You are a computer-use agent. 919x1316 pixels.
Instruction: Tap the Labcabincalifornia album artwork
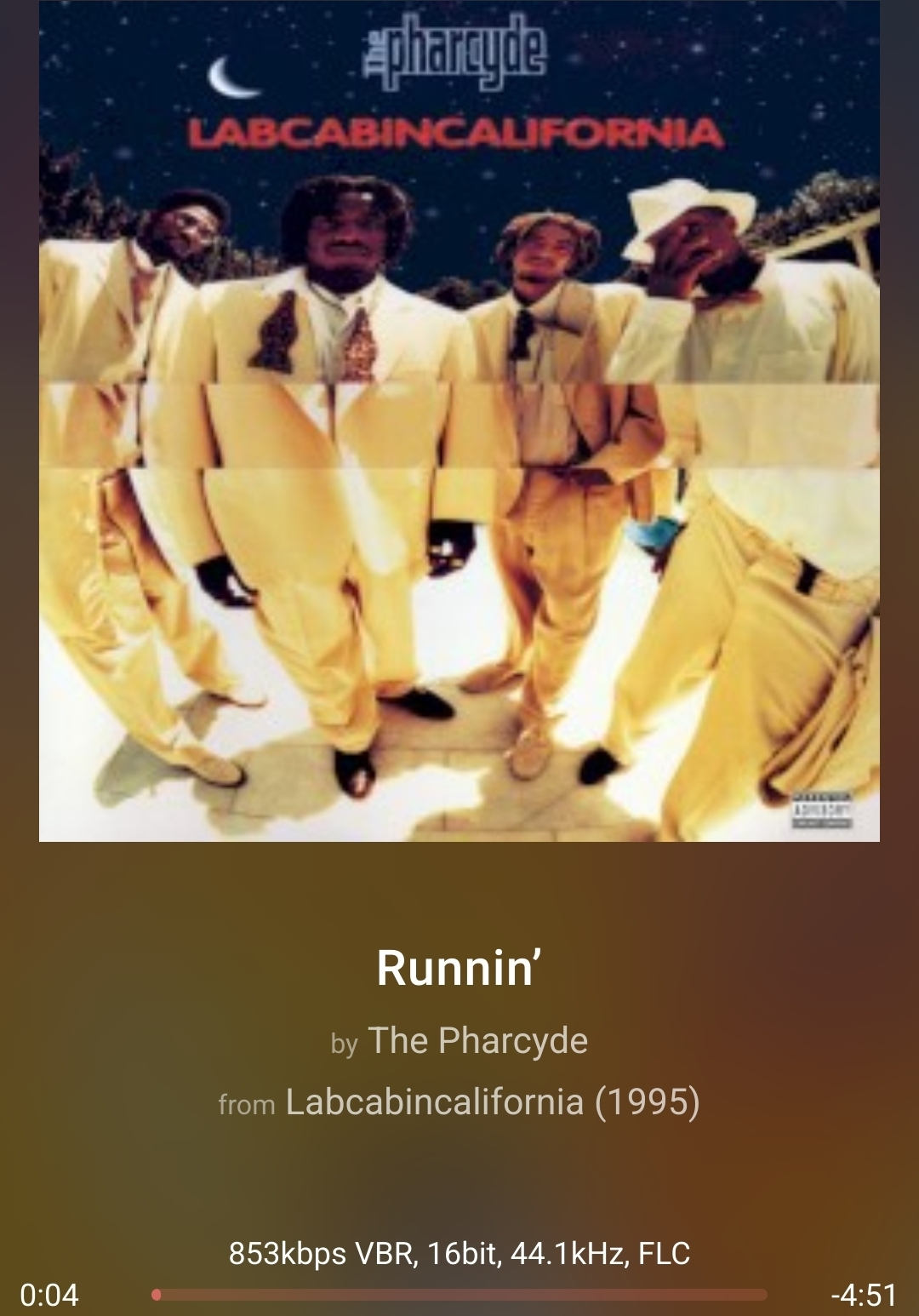pos(459,421)
